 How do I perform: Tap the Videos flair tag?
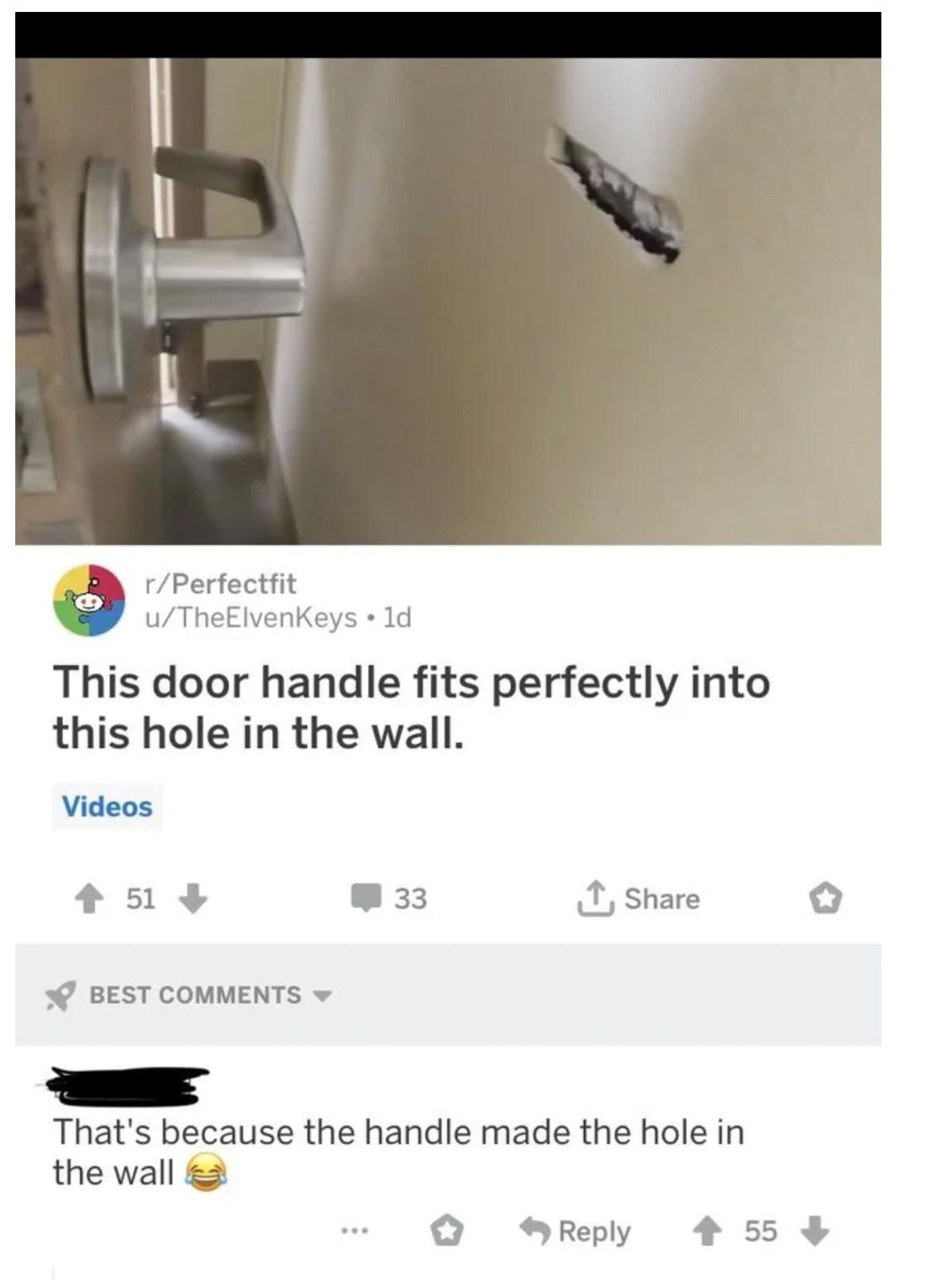click(107, 806)
